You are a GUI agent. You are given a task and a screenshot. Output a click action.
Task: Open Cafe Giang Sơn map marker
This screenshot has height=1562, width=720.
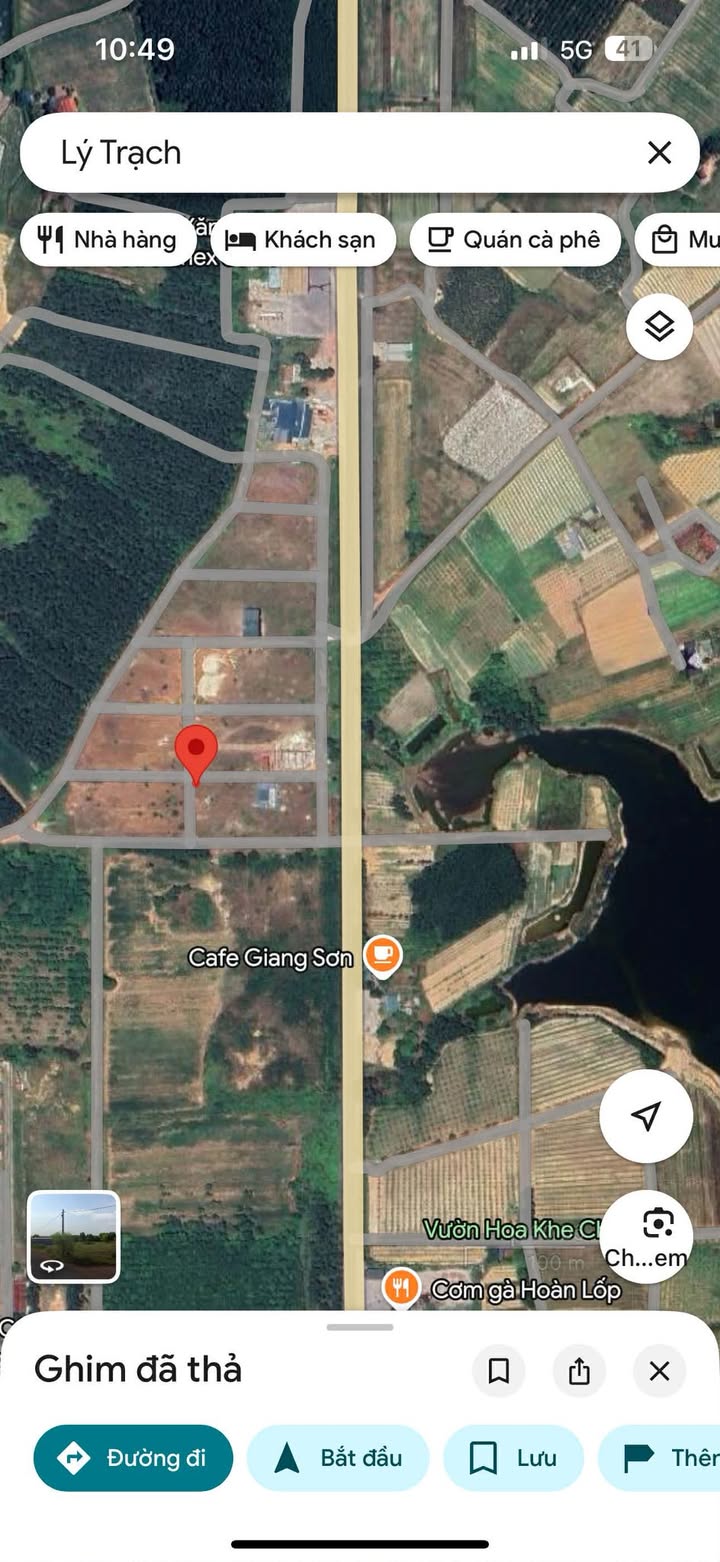tap(381, 956)
